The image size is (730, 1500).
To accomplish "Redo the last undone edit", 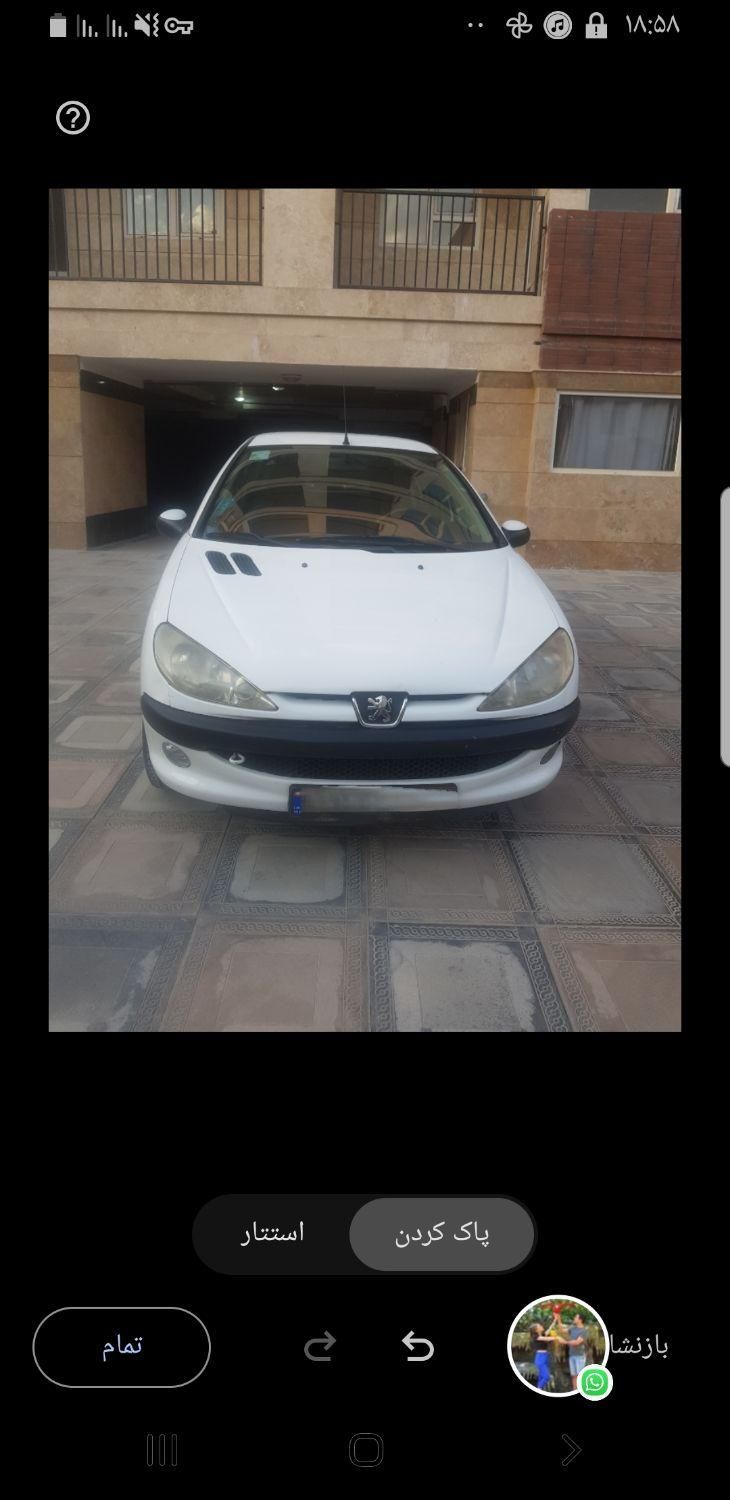I will (320, 1347).
